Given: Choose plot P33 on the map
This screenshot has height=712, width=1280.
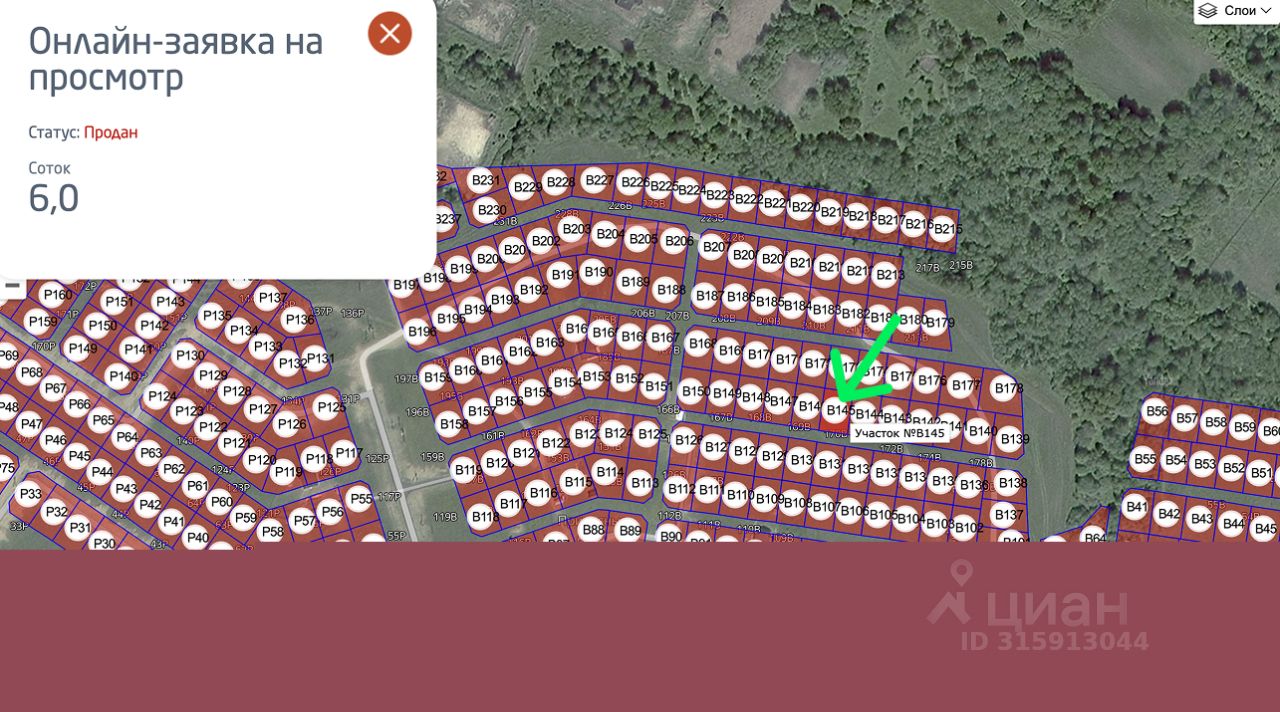Looking at the screenshot, I should pos(30,494).
